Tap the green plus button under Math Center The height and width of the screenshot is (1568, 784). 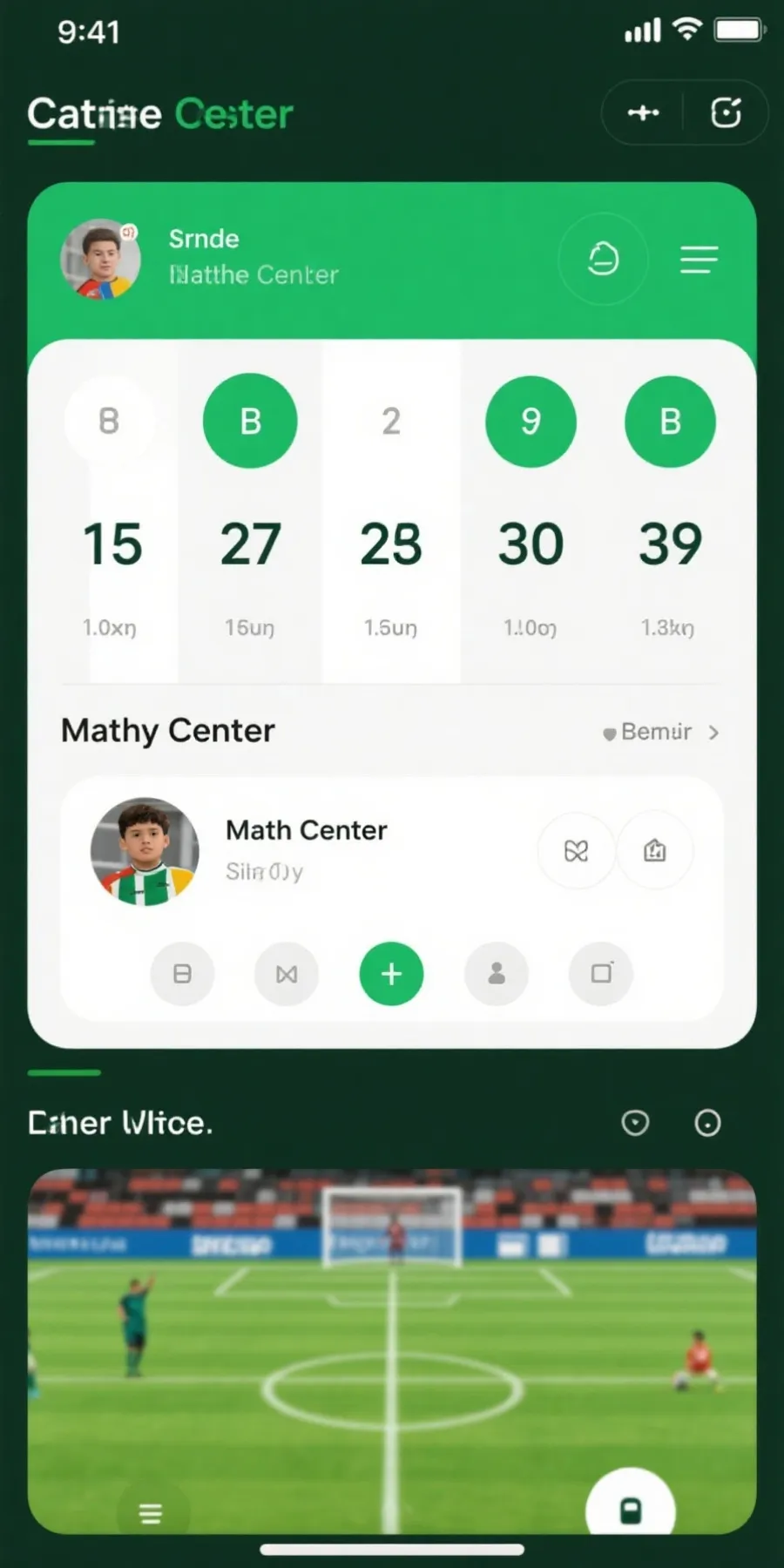pyautogui.click(x=391, y=973)
